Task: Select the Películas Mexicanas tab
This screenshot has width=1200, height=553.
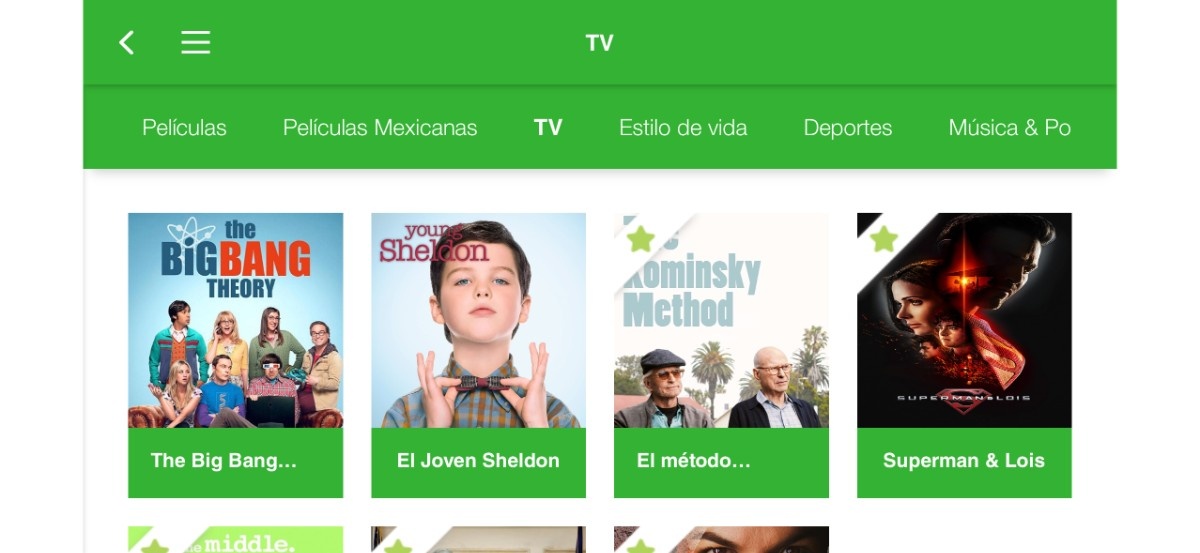Action: (379, 128)
